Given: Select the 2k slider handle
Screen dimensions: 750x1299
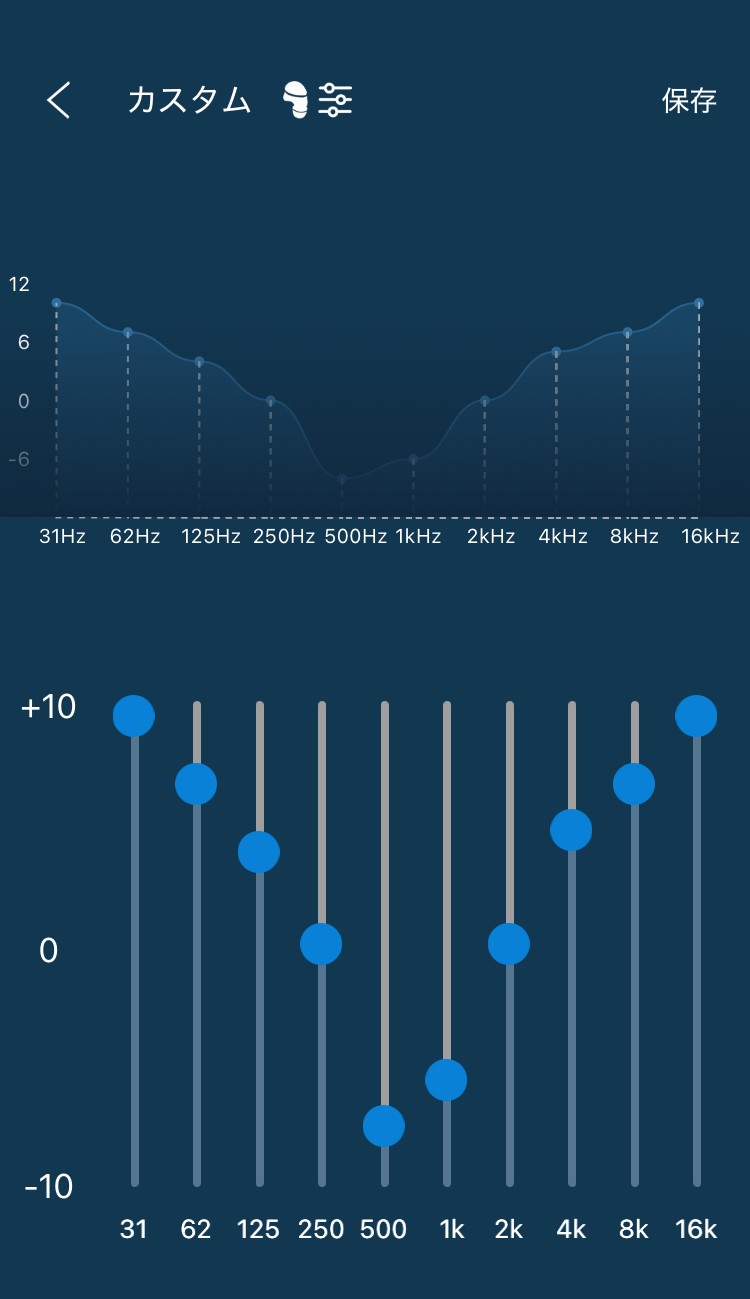Looking at the screenshot, I should (x=508, y=943).
